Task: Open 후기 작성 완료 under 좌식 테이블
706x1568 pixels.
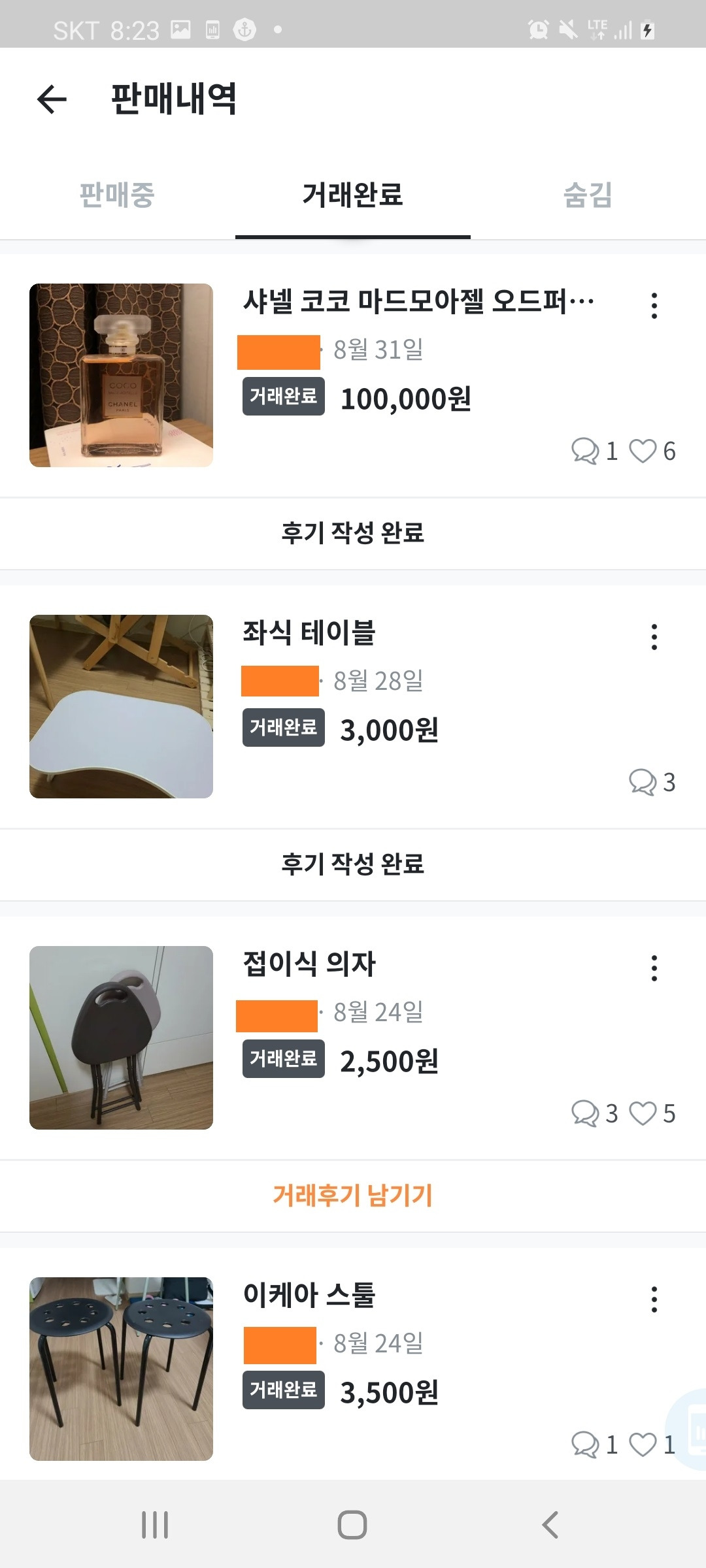Action: [x=352, y=864]
